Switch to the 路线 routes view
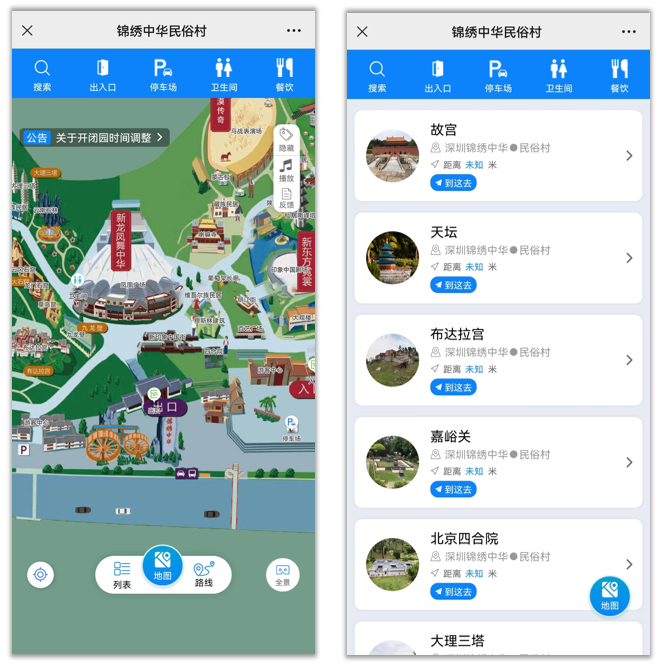The image size is (666, 666). pos(204,575)
